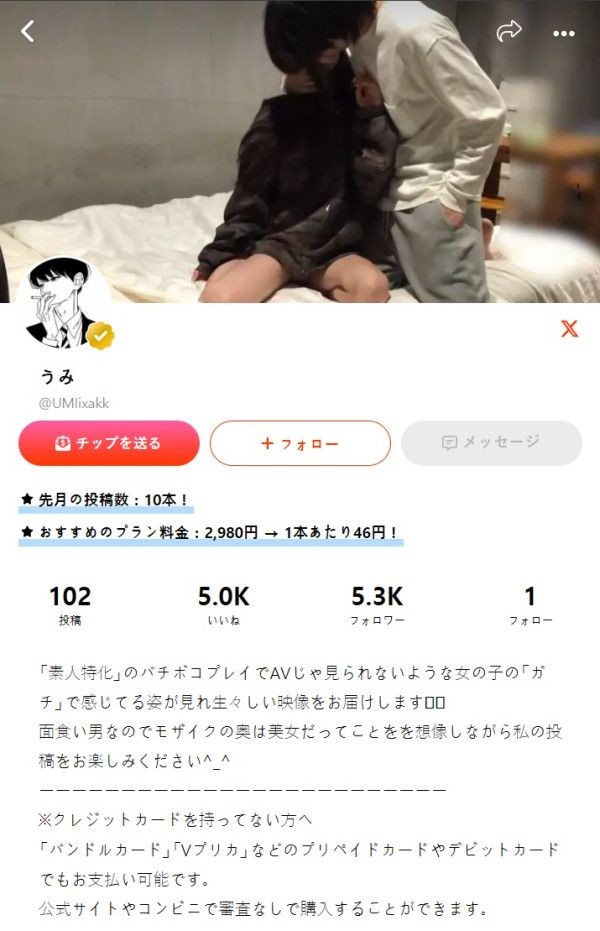Go back using the top-left arrow
Screen dimensions: 600x931
pyautogui.click(x=28, y=31)
